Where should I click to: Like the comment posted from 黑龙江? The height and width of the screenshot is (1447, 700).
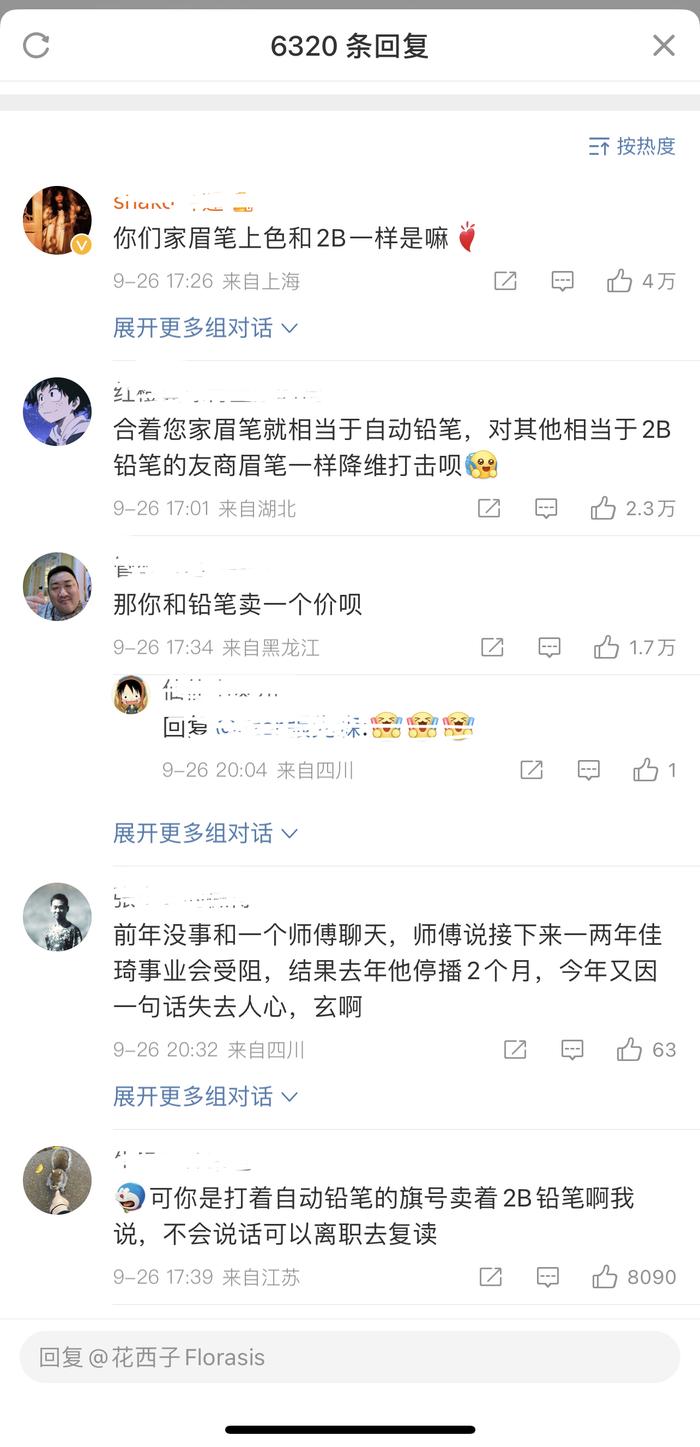coord(635,647)
